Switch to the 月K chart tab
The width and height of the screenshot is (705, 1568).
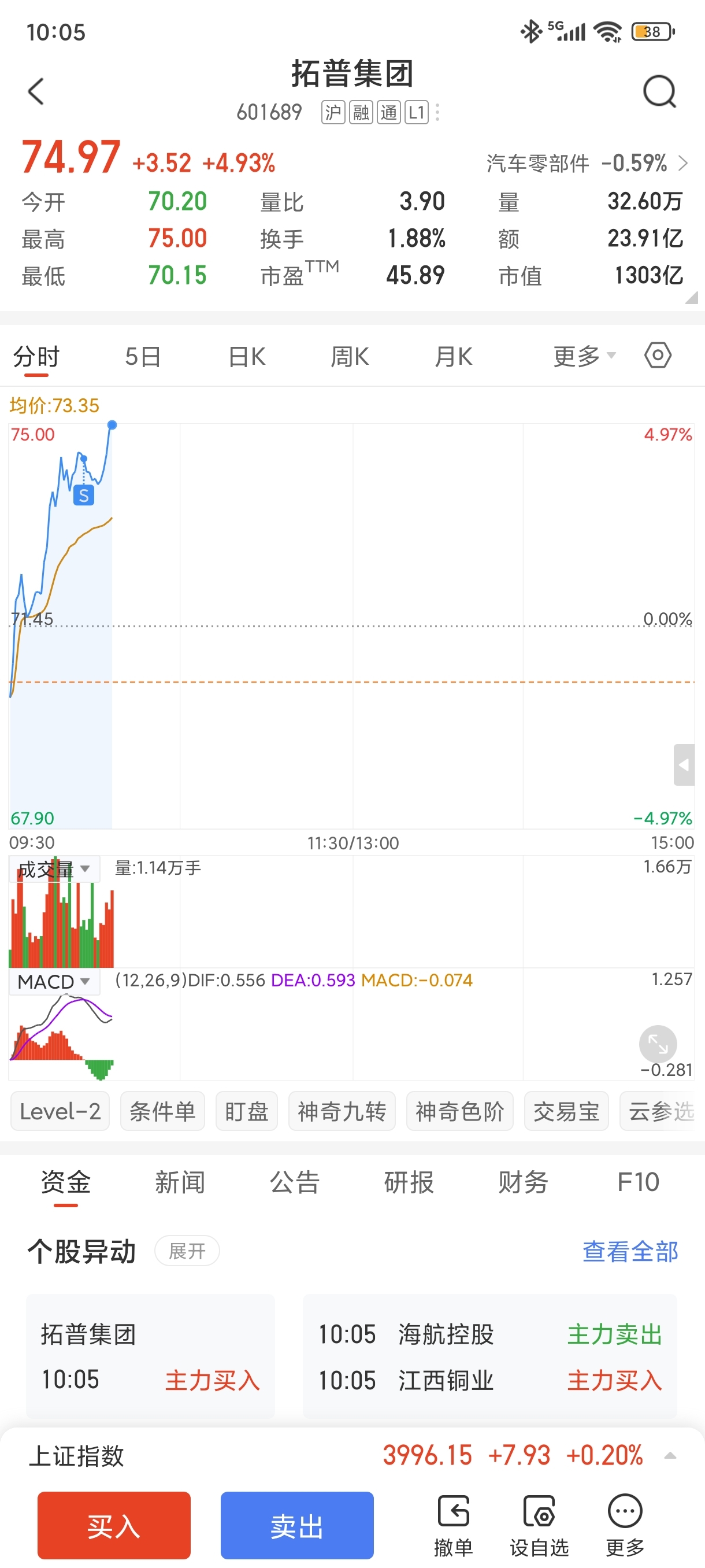(453, 357)
